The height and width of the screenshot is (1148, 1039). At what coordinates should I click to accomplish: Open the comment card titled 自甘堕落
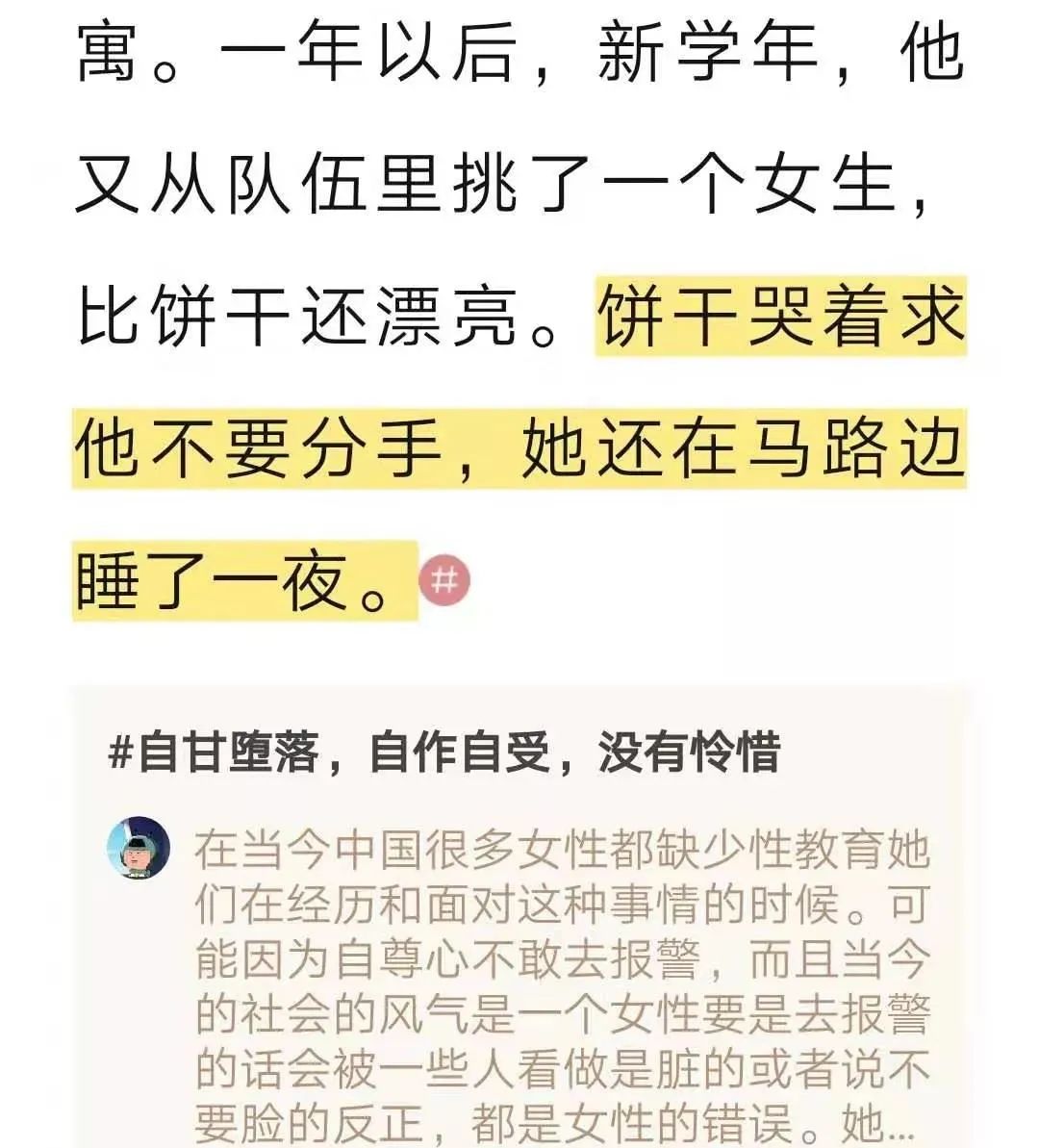click(519, 917)
